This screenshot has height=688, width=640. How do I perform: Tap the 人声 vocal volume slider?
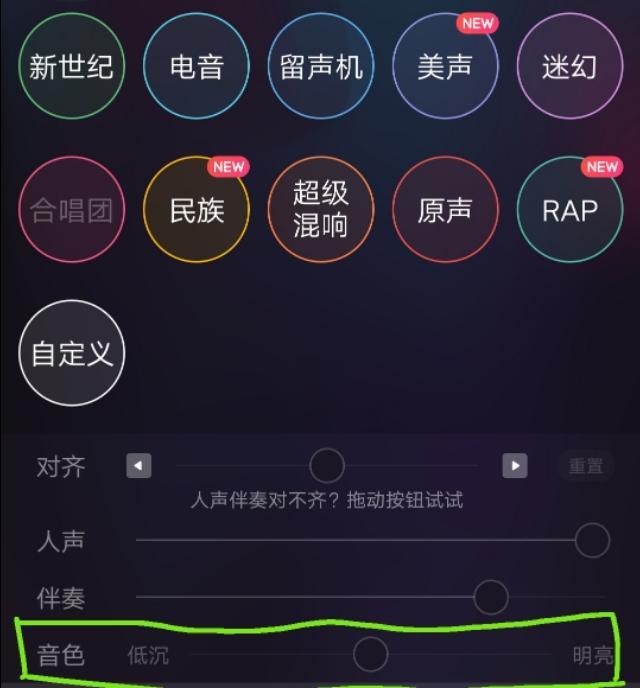coord(592,541)
